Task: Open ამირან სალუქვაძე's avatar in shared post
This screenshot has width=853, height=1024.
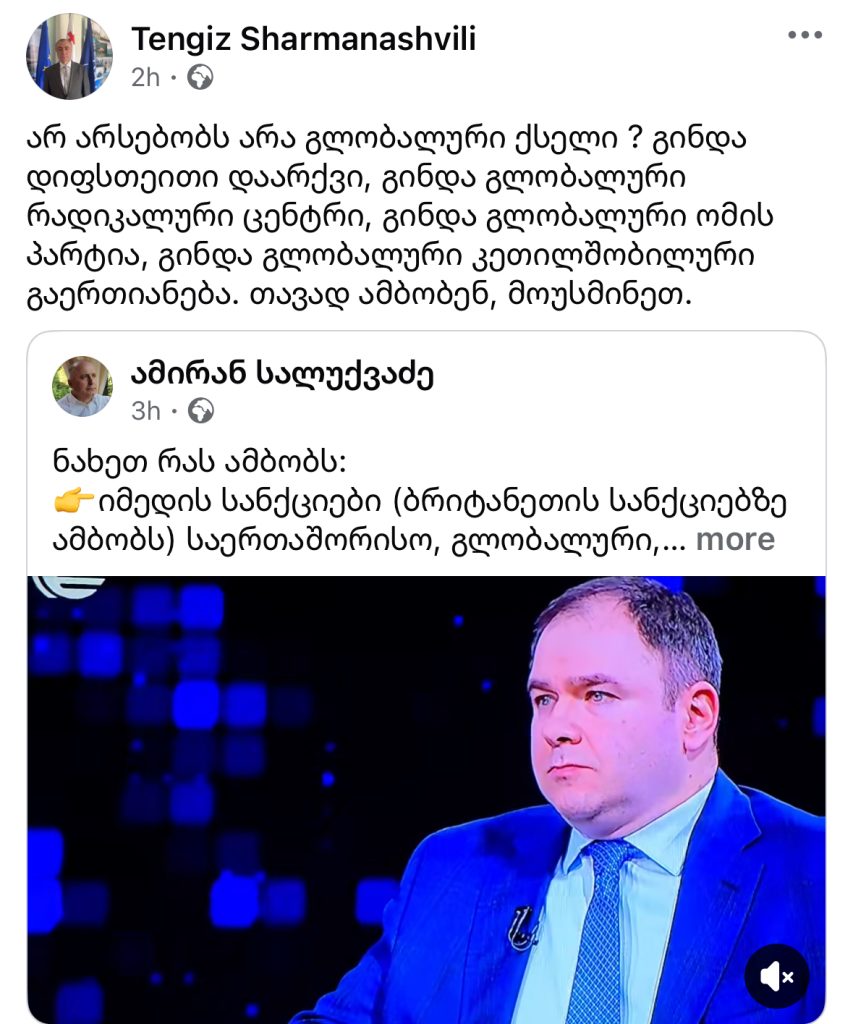Action: coord(82,386)
